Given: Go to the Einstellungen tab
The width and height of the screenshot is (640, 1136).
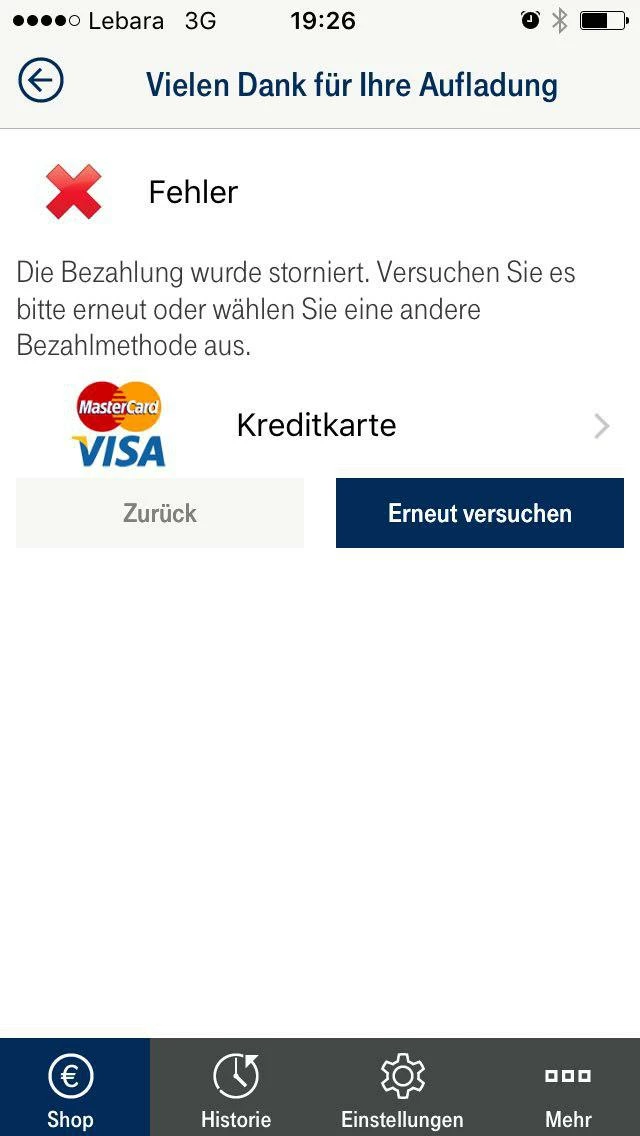Looking at the screenshot, I should tap(402, 1089).
